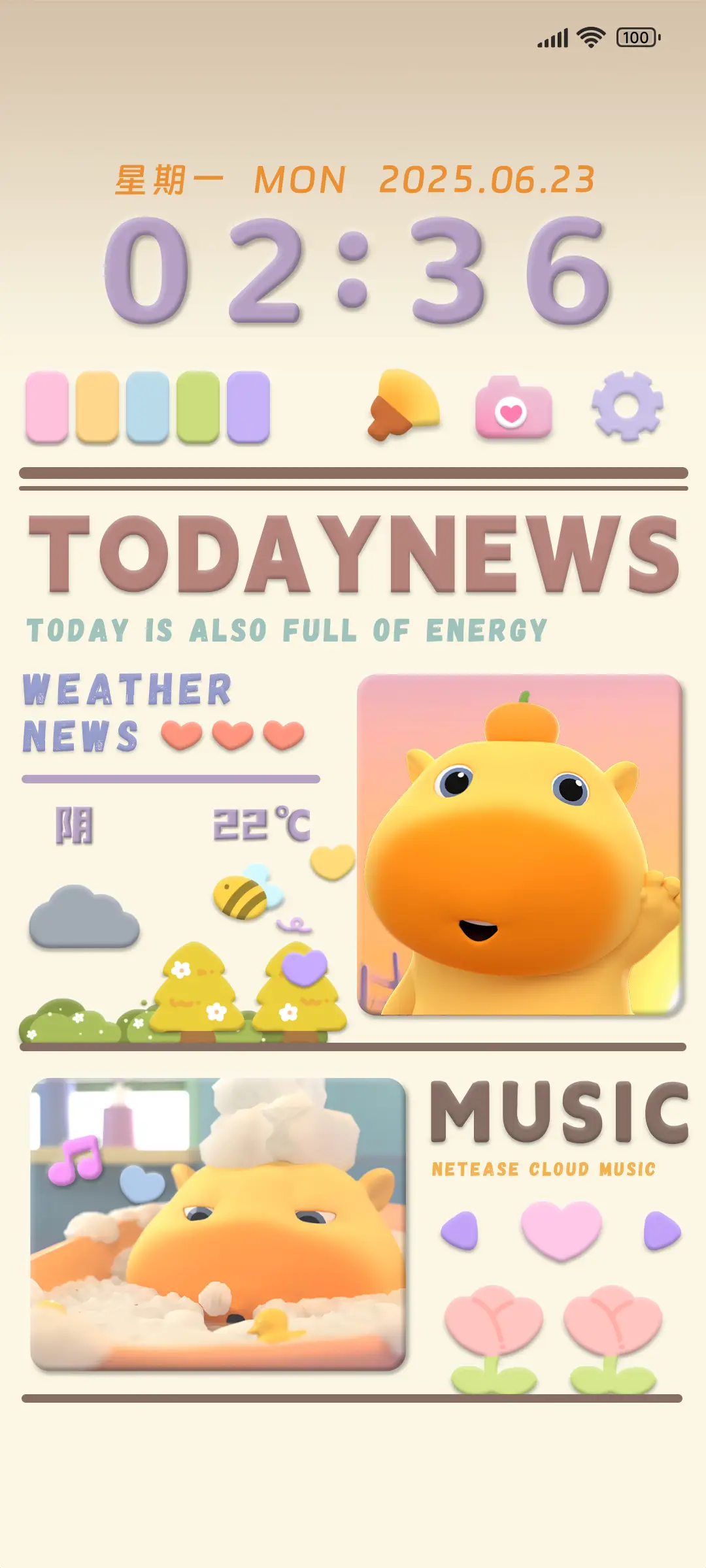Open the pink camera shortcut
The height and width of the screenshot is (1568, 706).
[x=513, y=407]
